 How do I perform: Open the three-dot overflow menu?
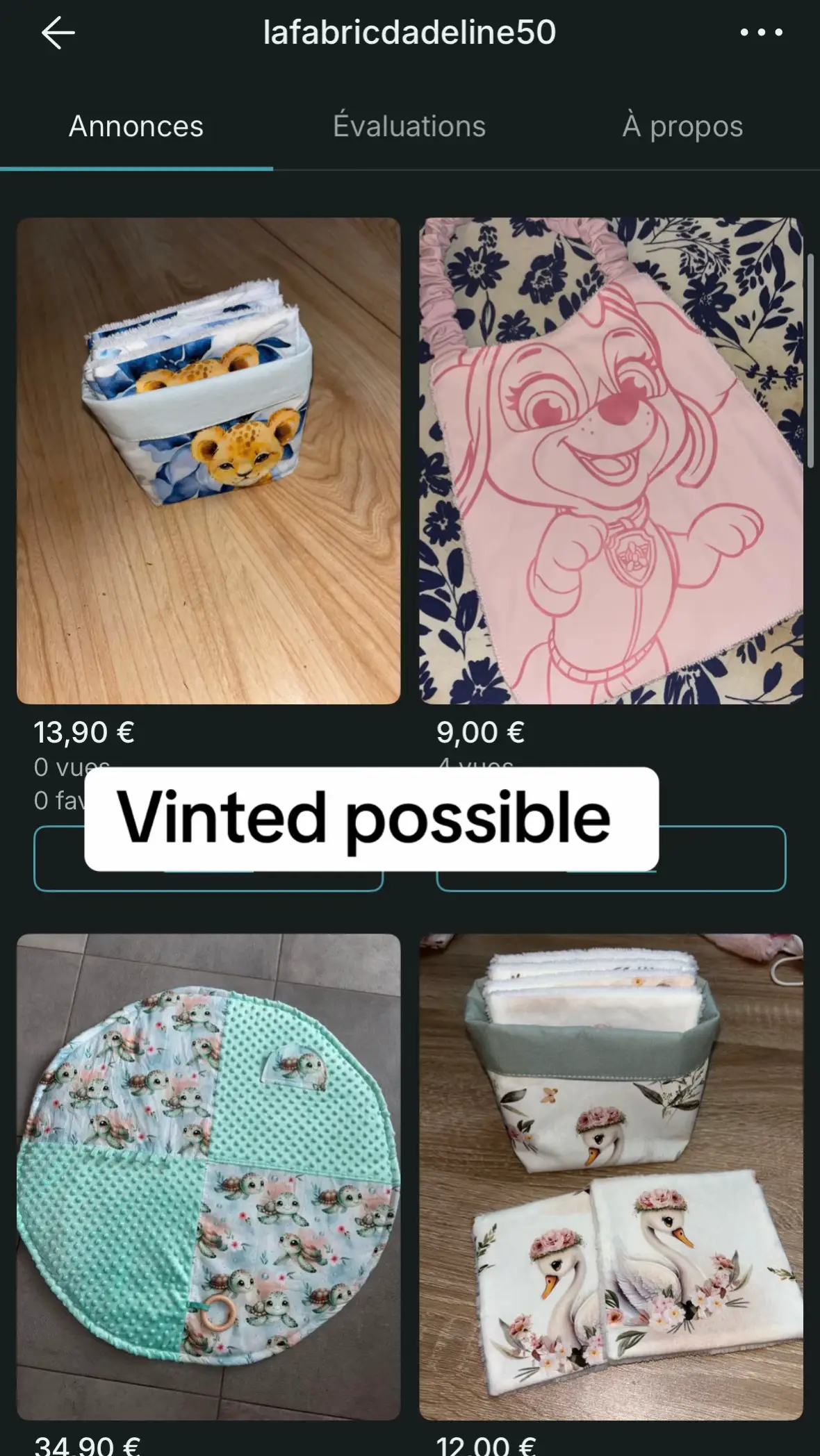point(761,33)
